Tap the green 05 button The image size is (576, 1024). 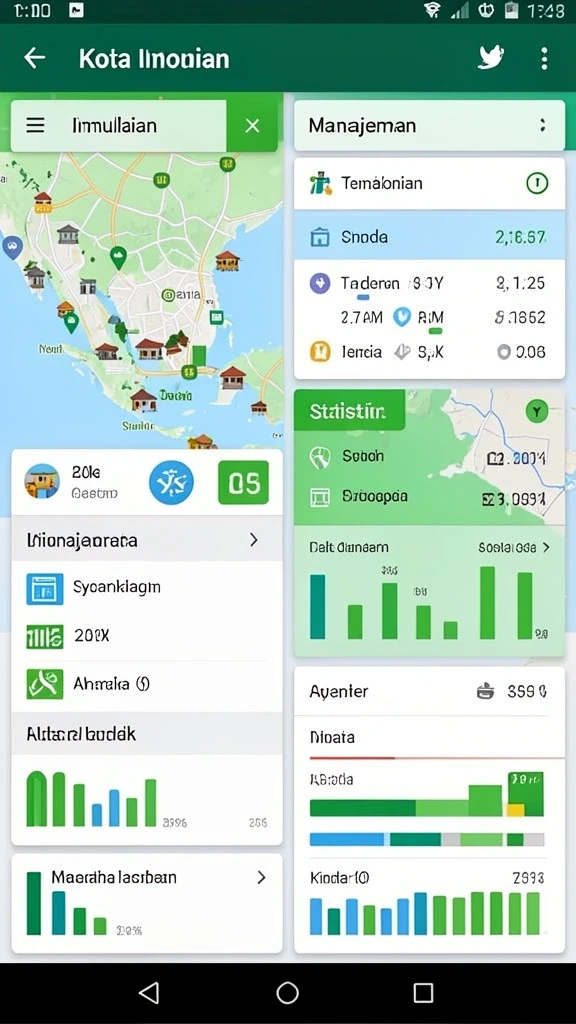click(x=243, y=483)
